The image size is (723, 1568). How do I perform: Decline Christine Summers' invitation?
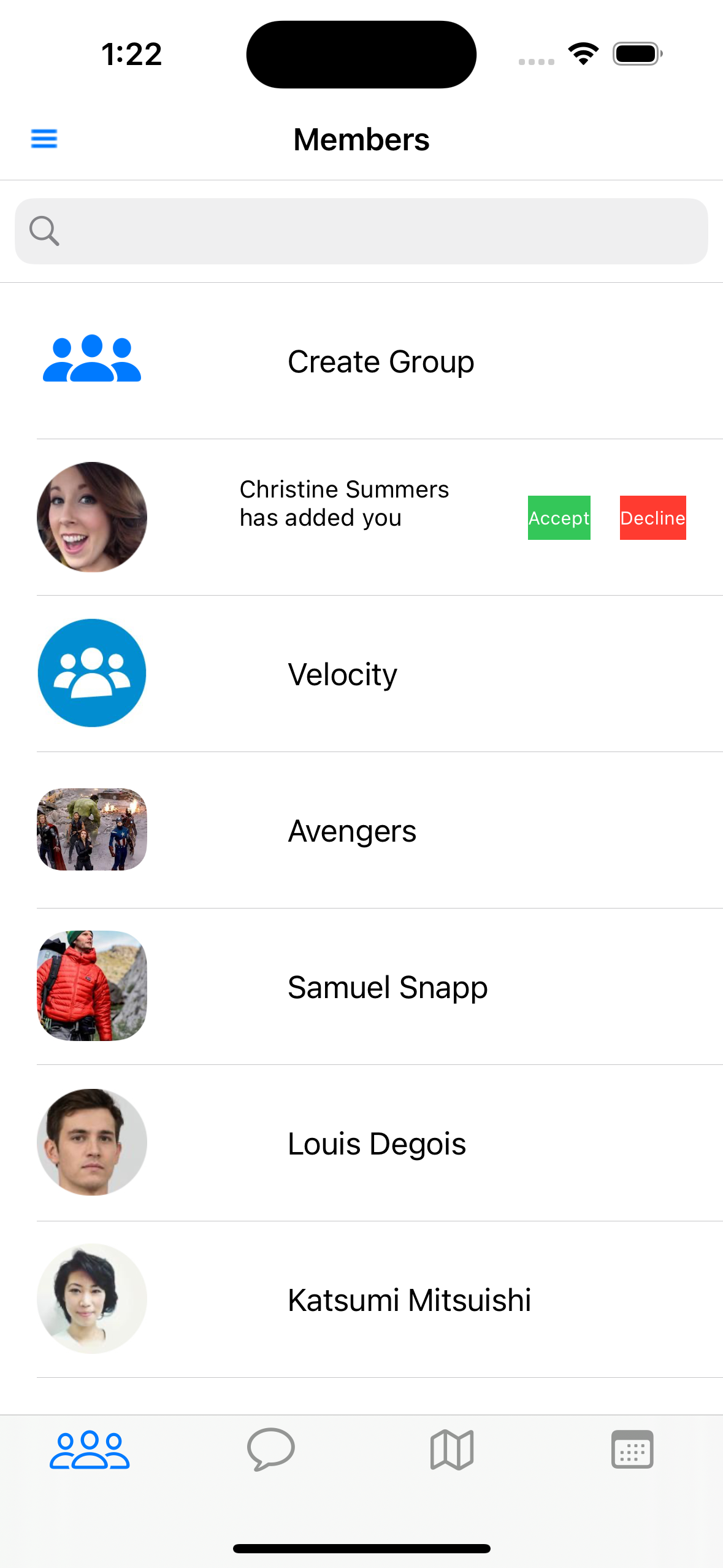tap(652, 517)
